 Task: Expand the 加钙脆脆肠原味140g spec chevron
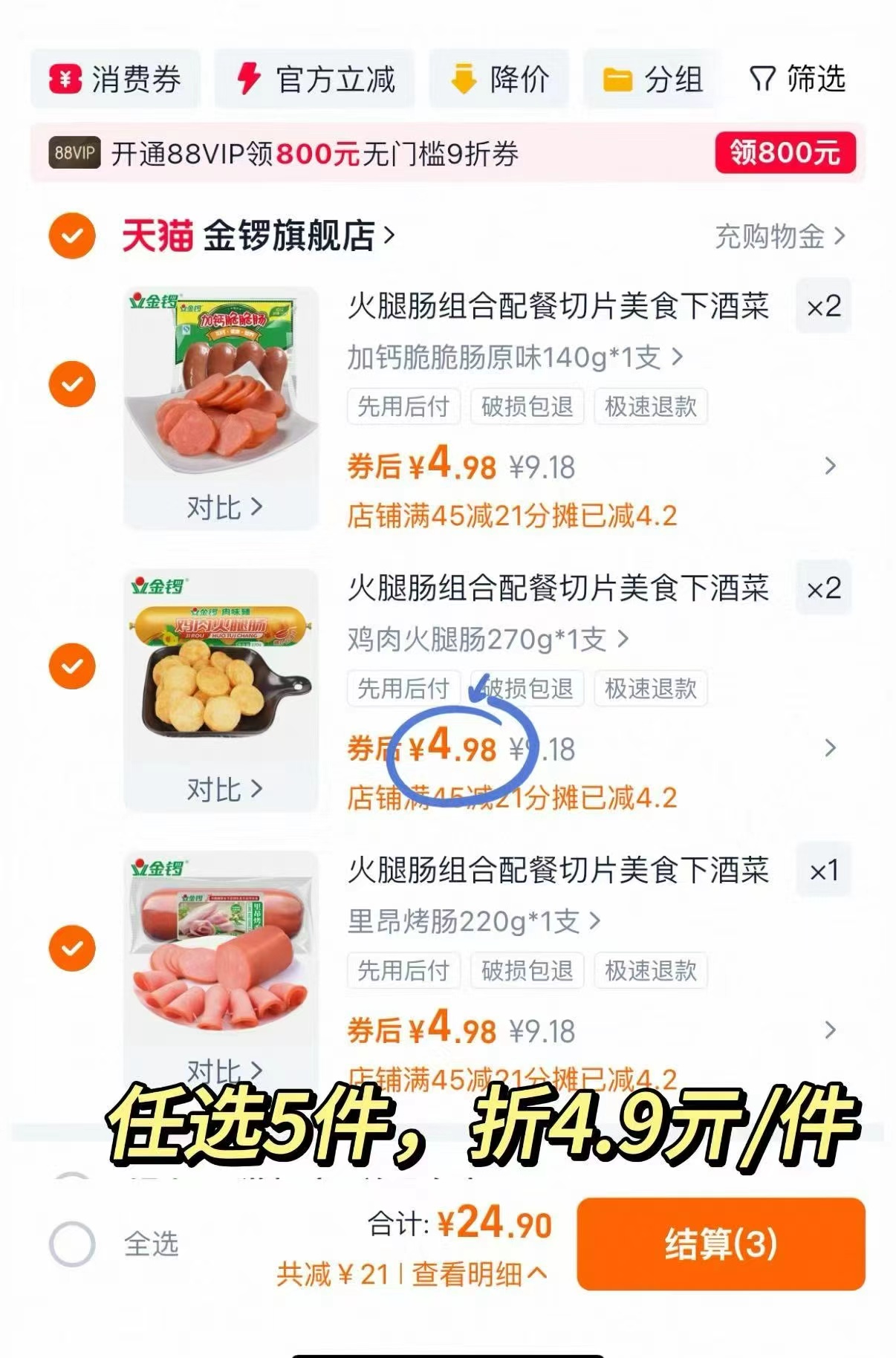pyautogui.click(x=676, y=357)
